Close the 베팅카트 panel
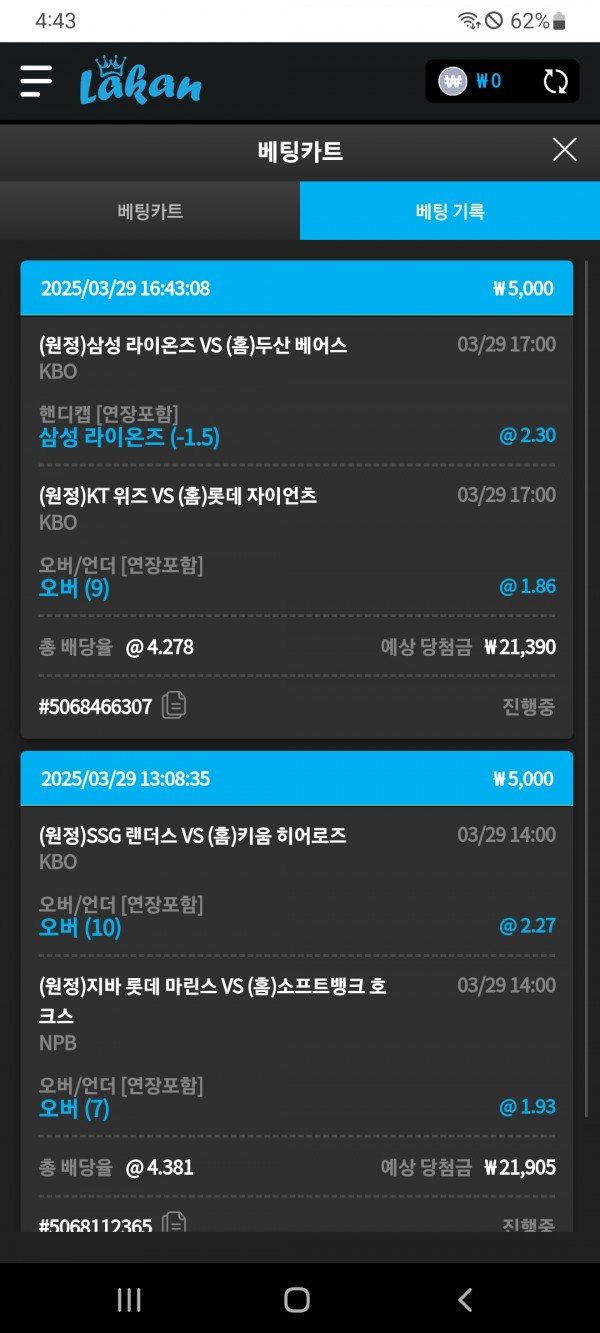The height and width of the screenshot is (1333, 600). pos(564,150)
